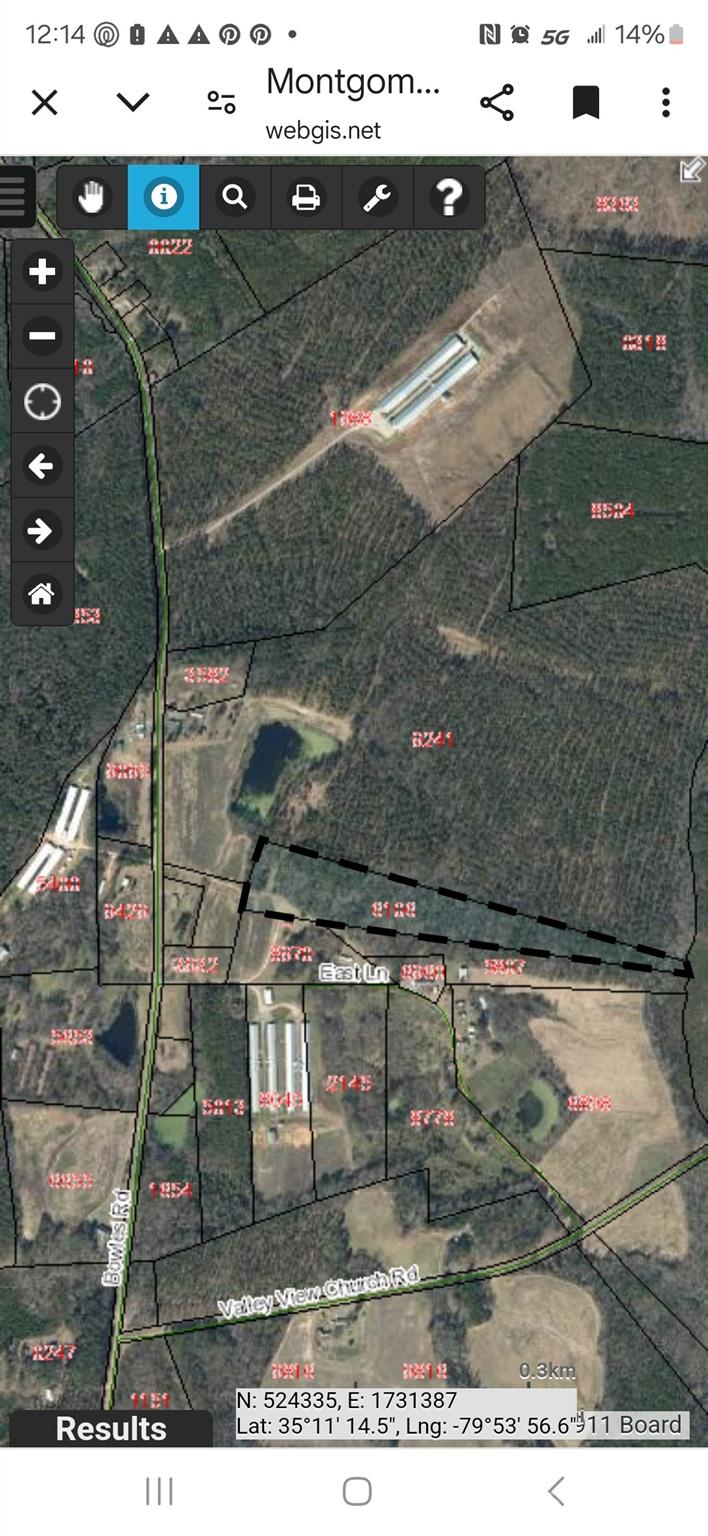Open the wrench tools menu
The image size is (708, 1536).
pos(377,198)
